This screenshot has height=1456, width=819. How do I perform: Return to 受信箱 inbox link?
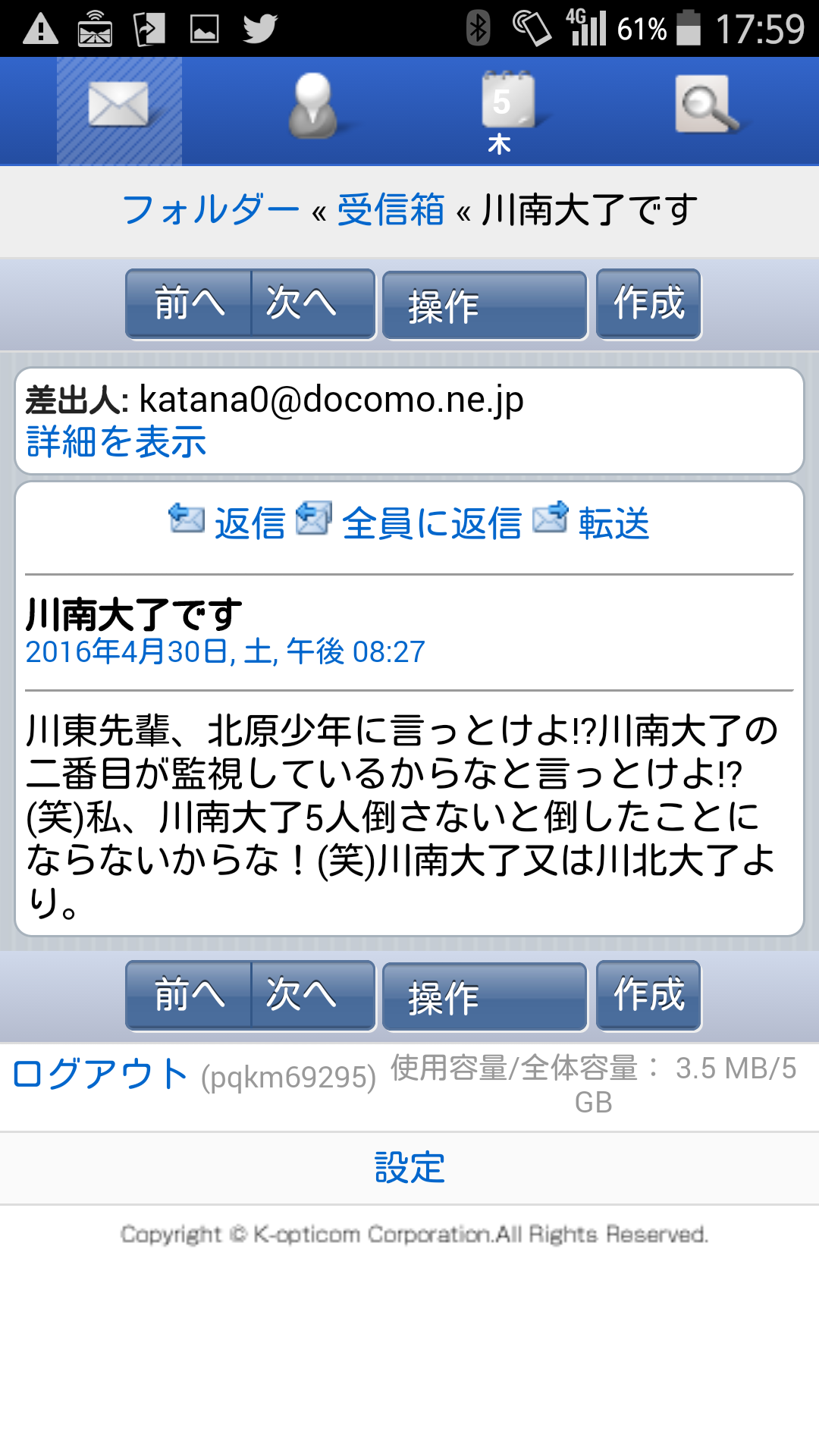pos(391,210)
